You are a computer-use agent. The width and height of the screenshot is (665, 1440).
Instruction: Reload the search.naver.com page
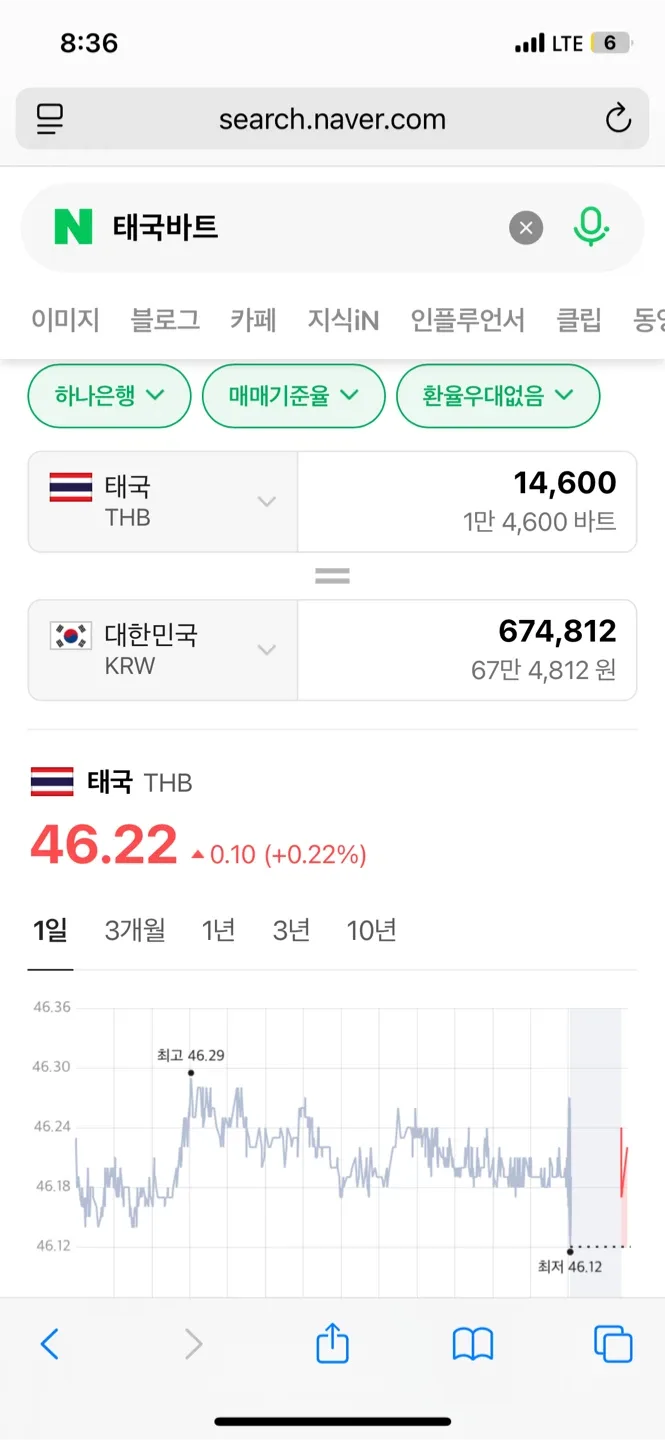[618, 120]
